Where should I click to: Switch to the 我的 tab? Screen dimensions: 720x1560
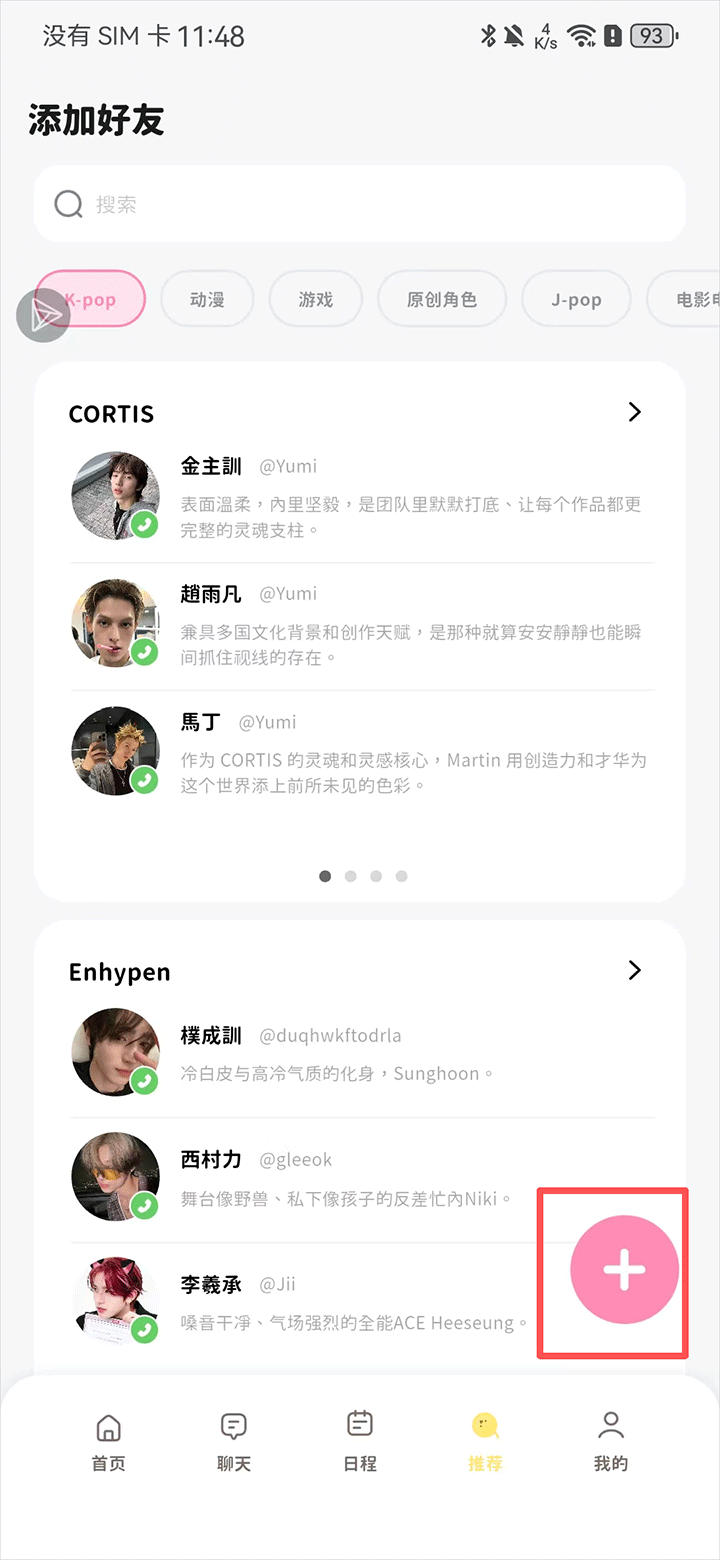611,1441
